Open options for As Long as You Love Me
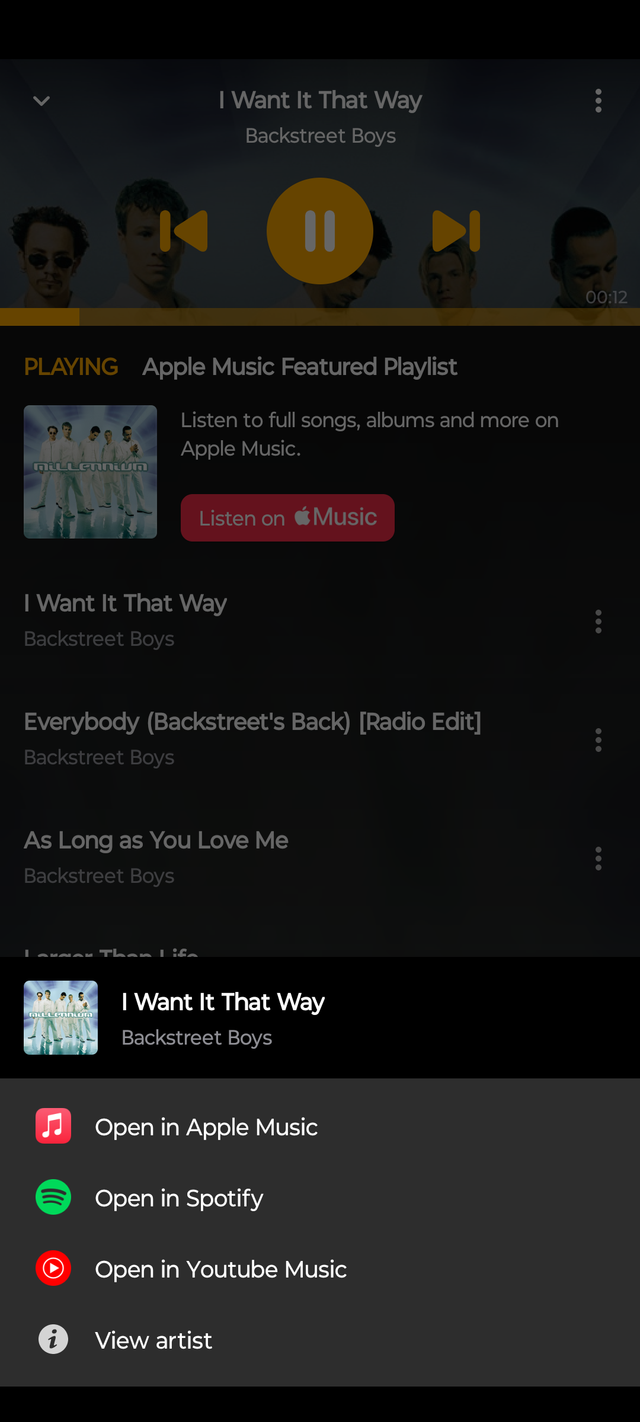The height and width of the screenshot is (1422, 640). 598,858
